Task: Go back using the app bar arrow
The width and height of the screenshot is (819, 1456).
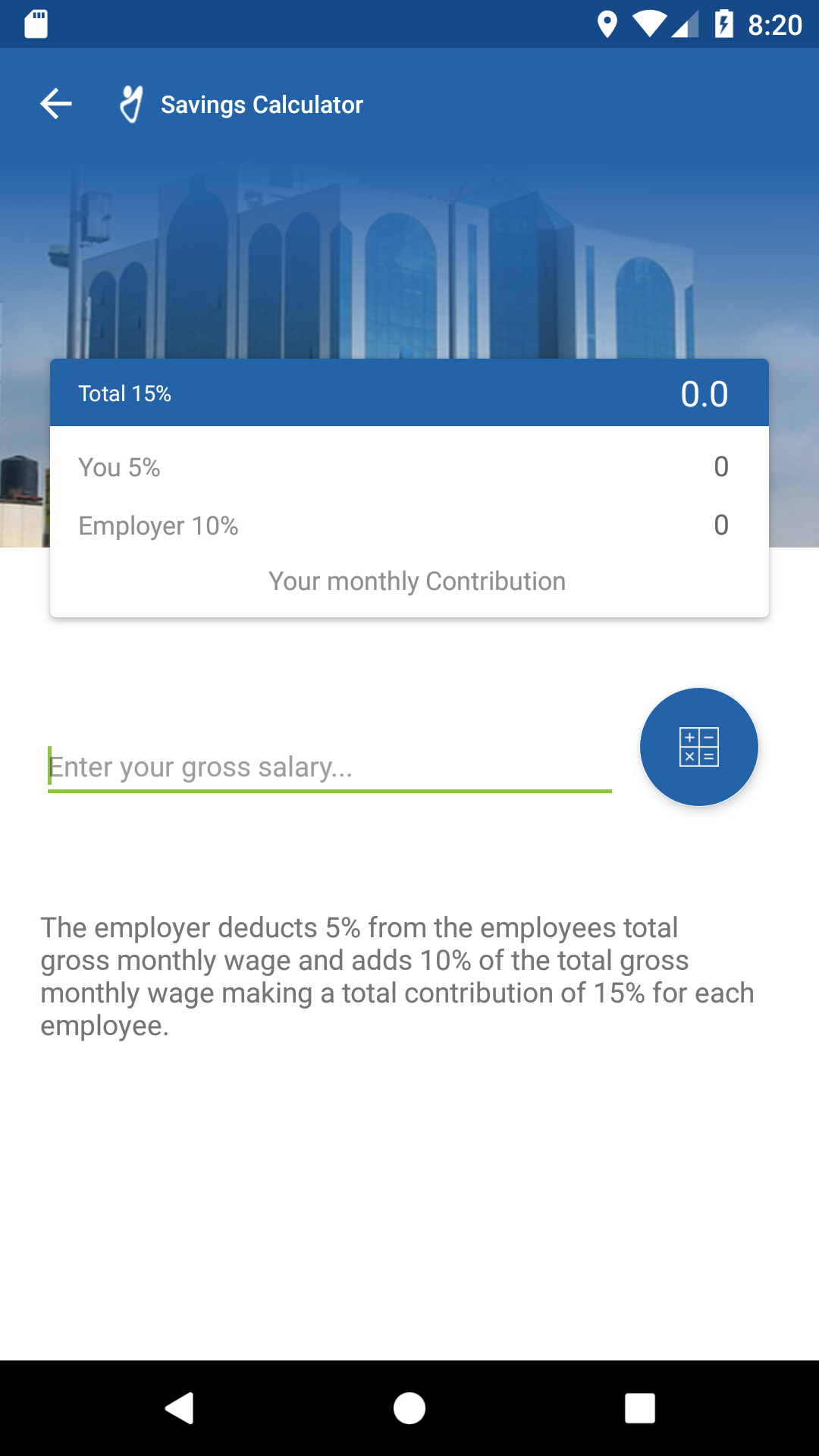Action: pos(56,104)
